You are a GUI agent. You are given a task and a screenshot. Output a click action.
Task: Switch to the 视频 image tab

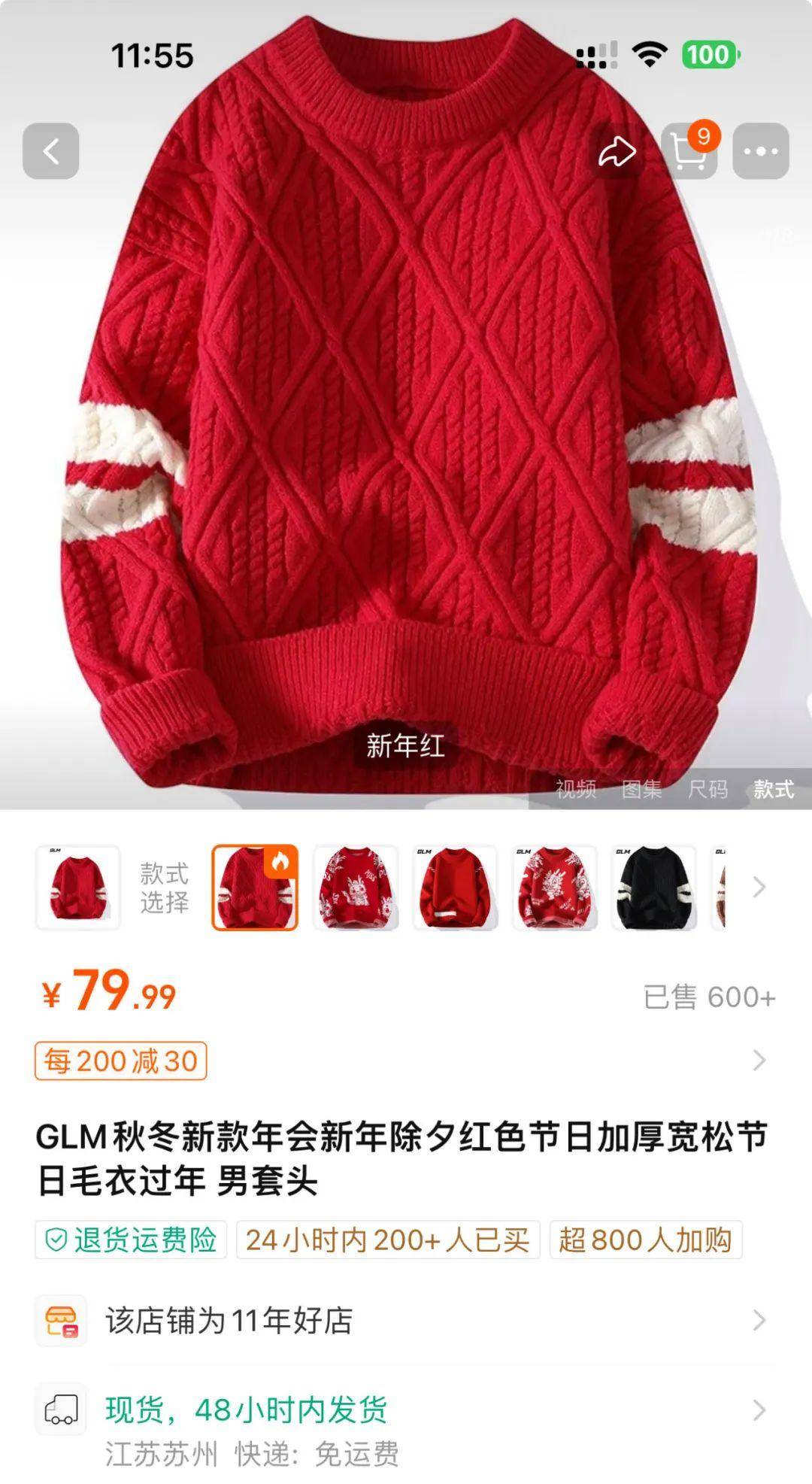tap(576, 789)
